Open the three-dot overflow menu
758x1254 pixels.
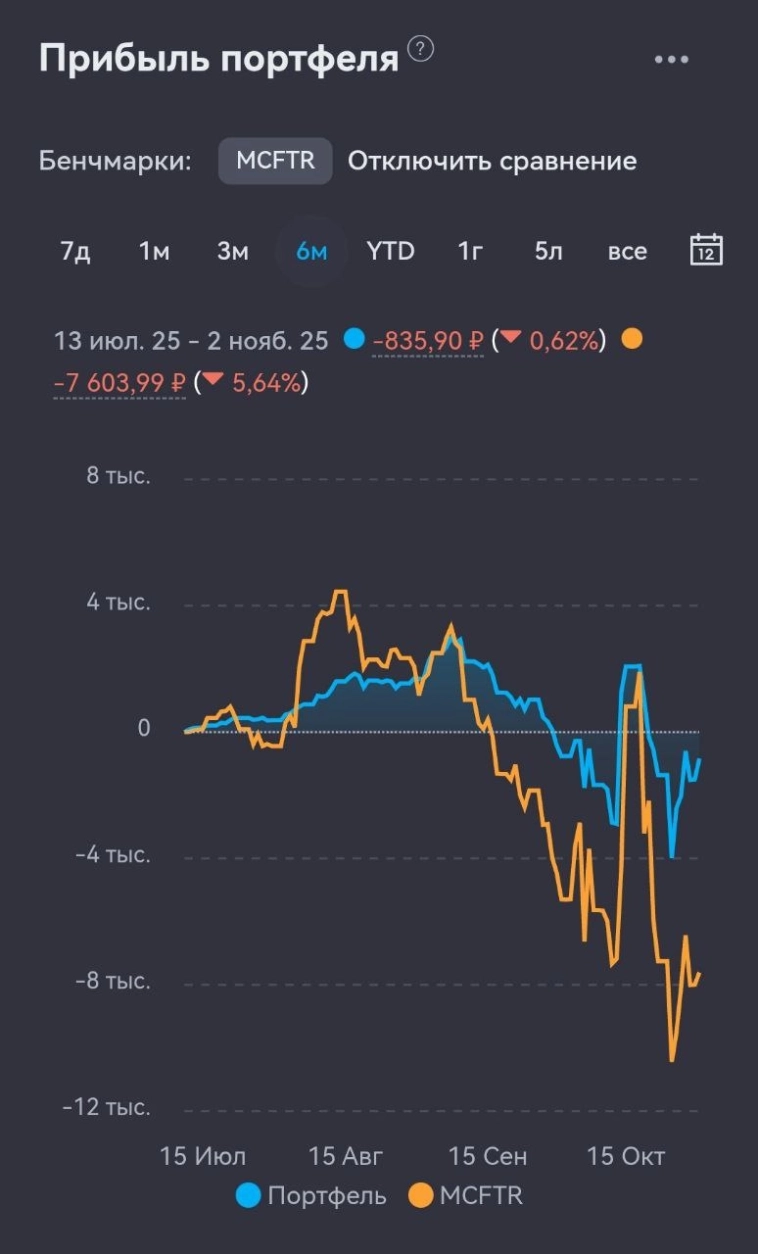(671, 60)
